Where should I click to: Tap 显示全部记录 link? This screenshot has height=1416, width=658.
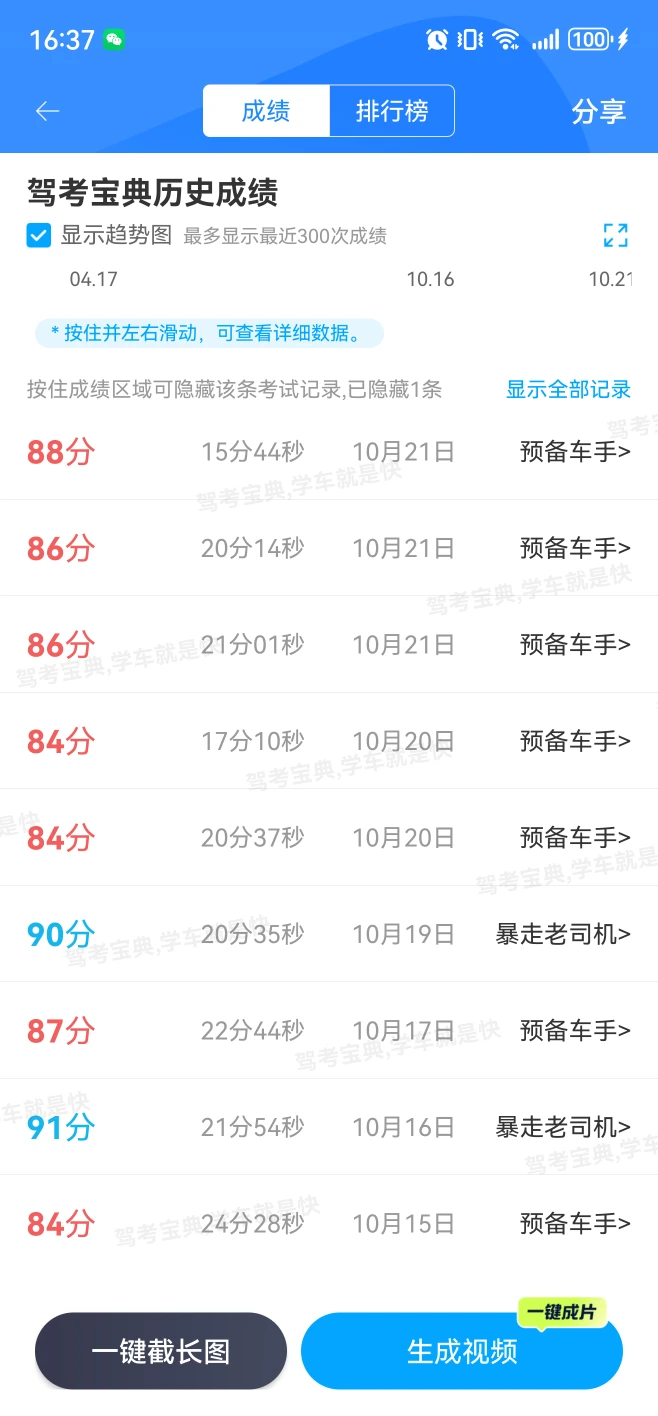(568, 390)
